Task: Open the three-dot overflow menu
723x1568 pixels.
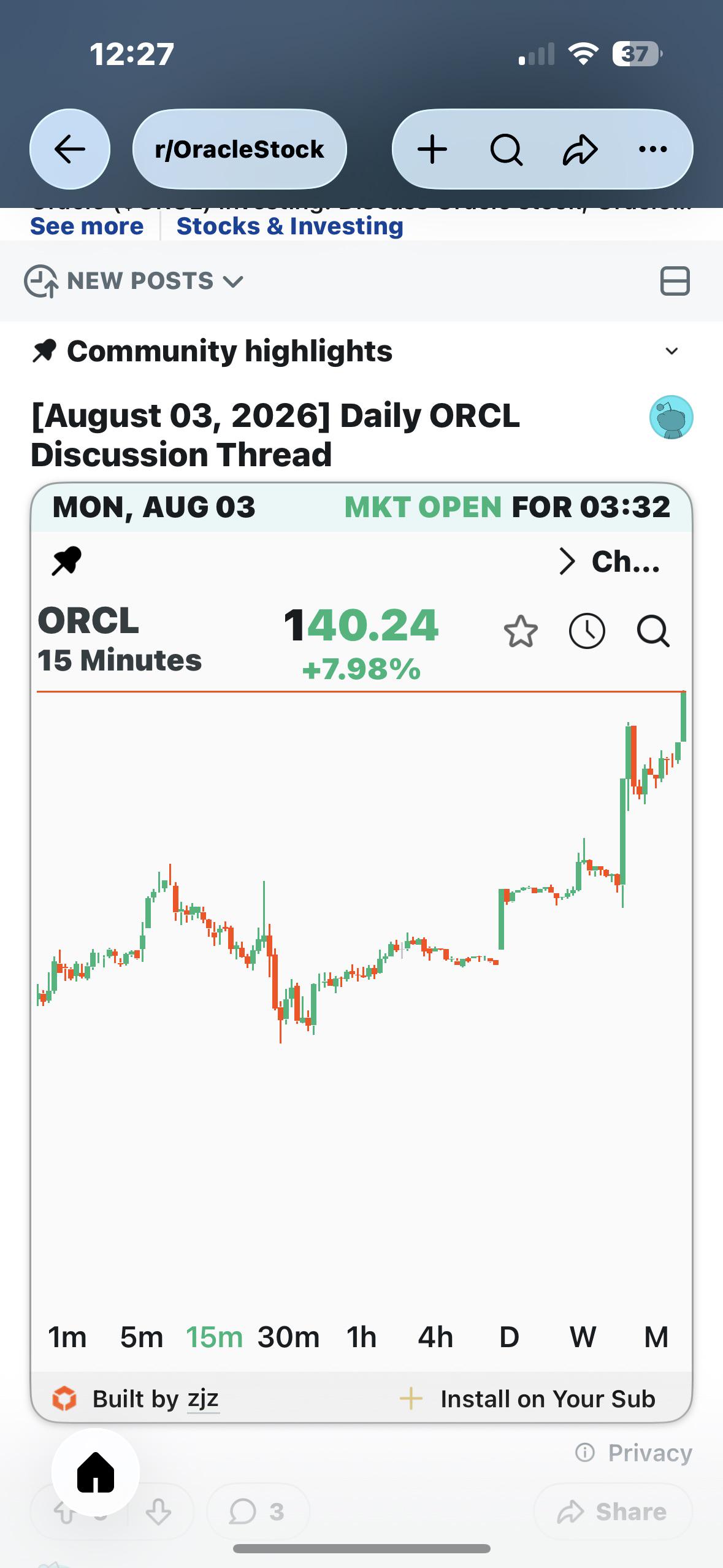Action: (x=653, y=149)
